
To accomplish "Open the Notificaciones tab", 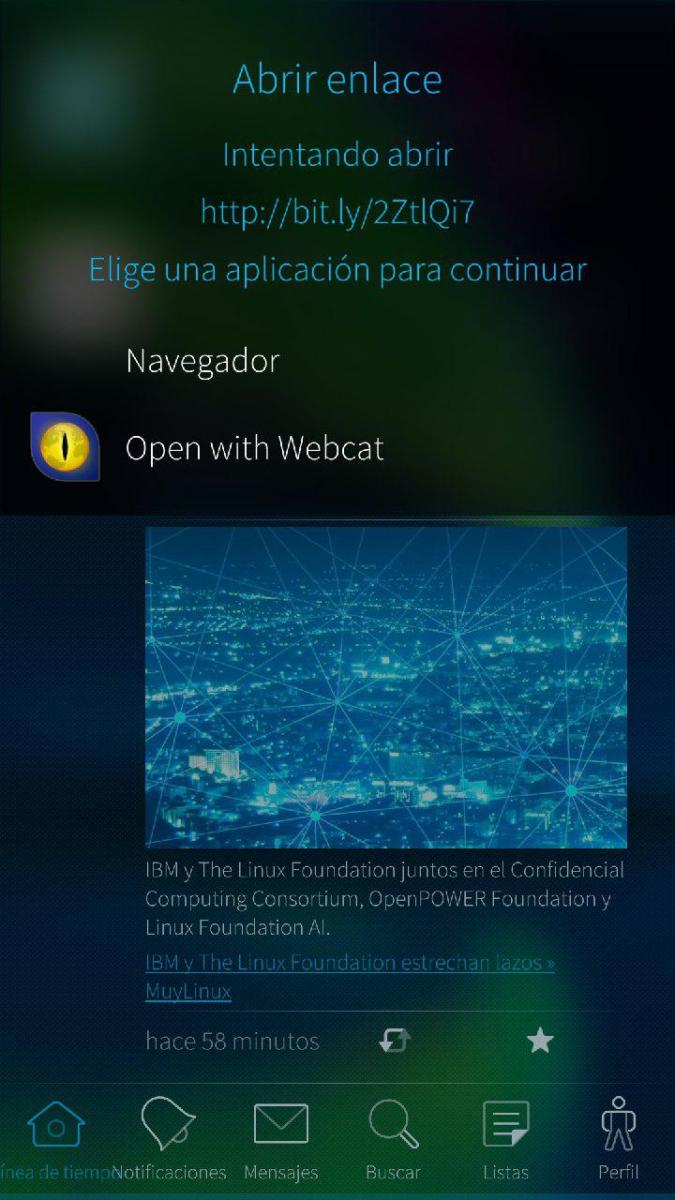I will click(x=168, y=1138).
